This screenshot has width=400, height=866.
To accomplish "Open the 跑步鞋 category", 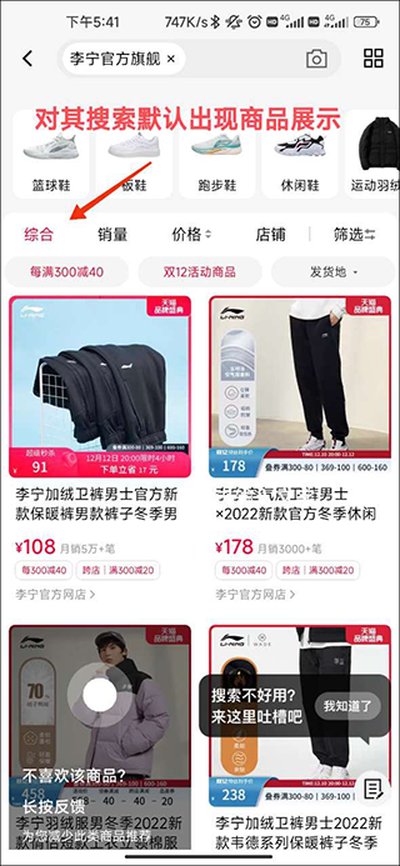I will [217, 155].
